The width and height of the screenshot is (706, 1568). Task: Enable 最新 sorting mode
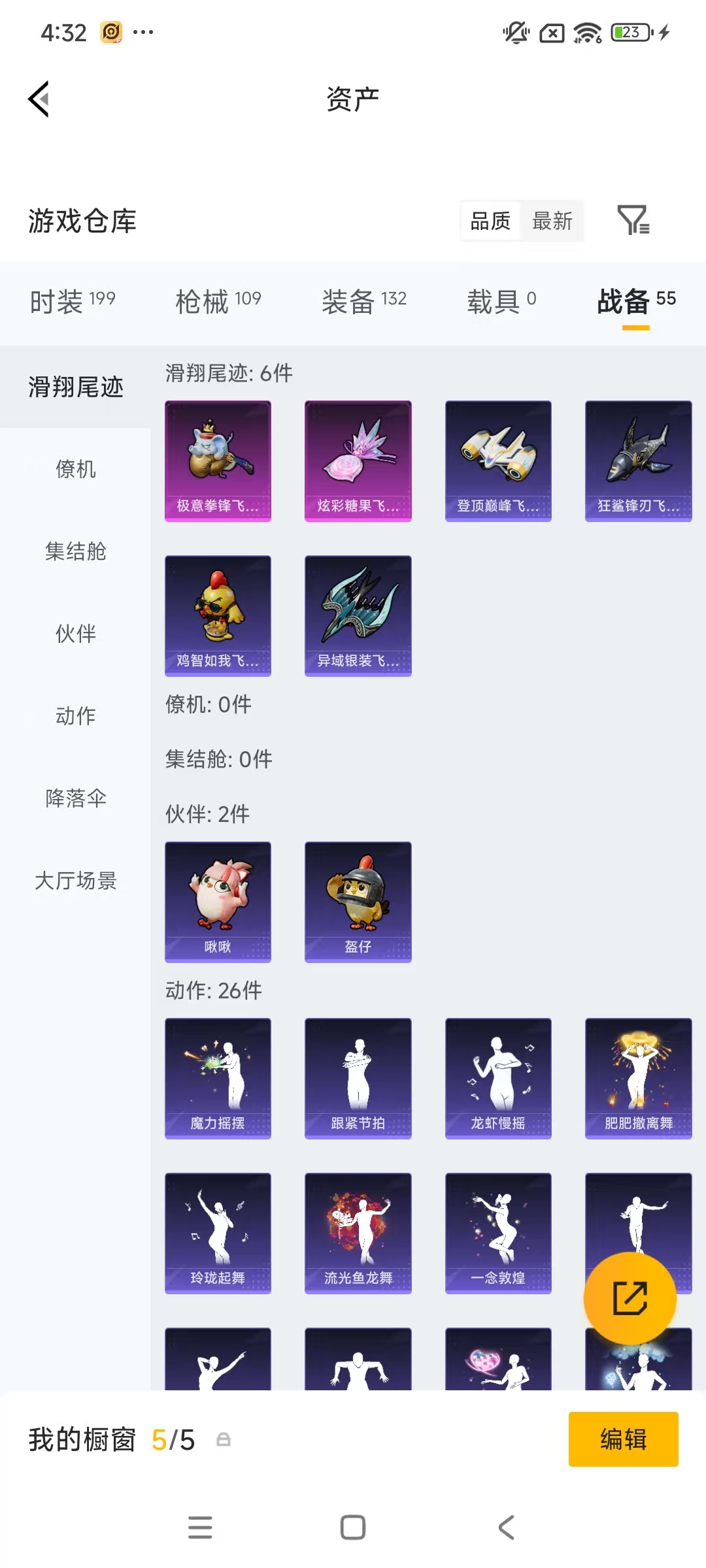pos(551,221)
